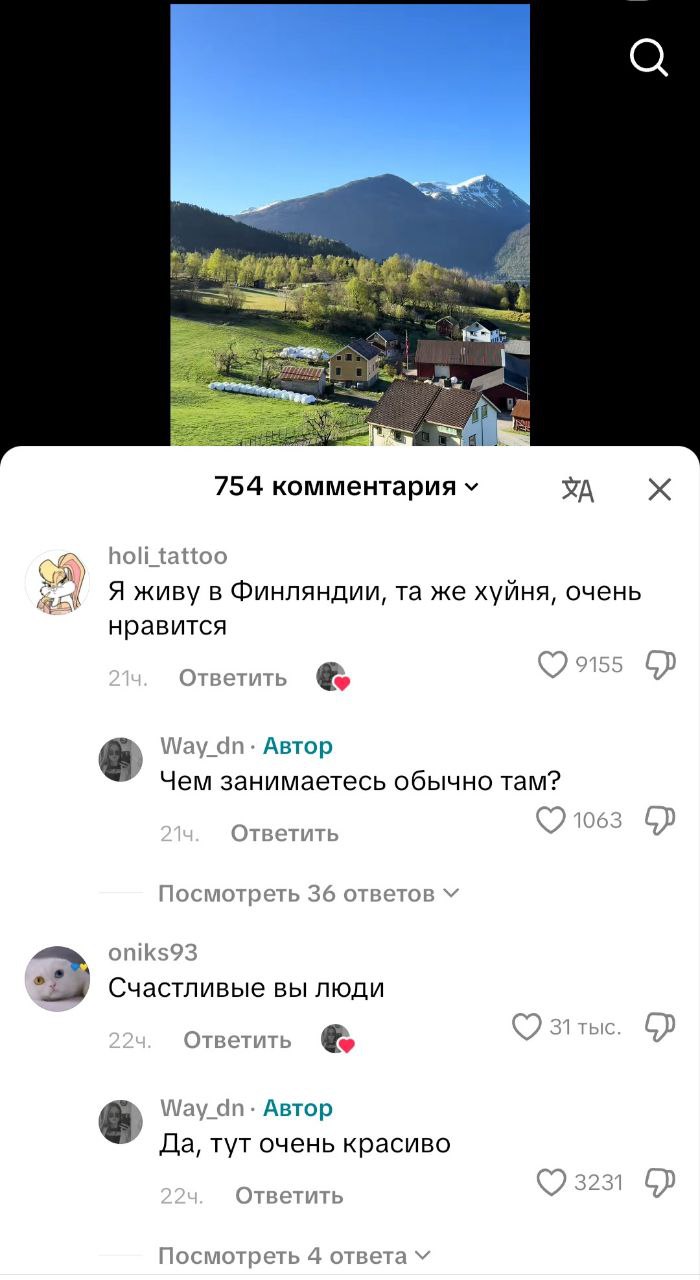Translate the comments

tap(578, 489)
